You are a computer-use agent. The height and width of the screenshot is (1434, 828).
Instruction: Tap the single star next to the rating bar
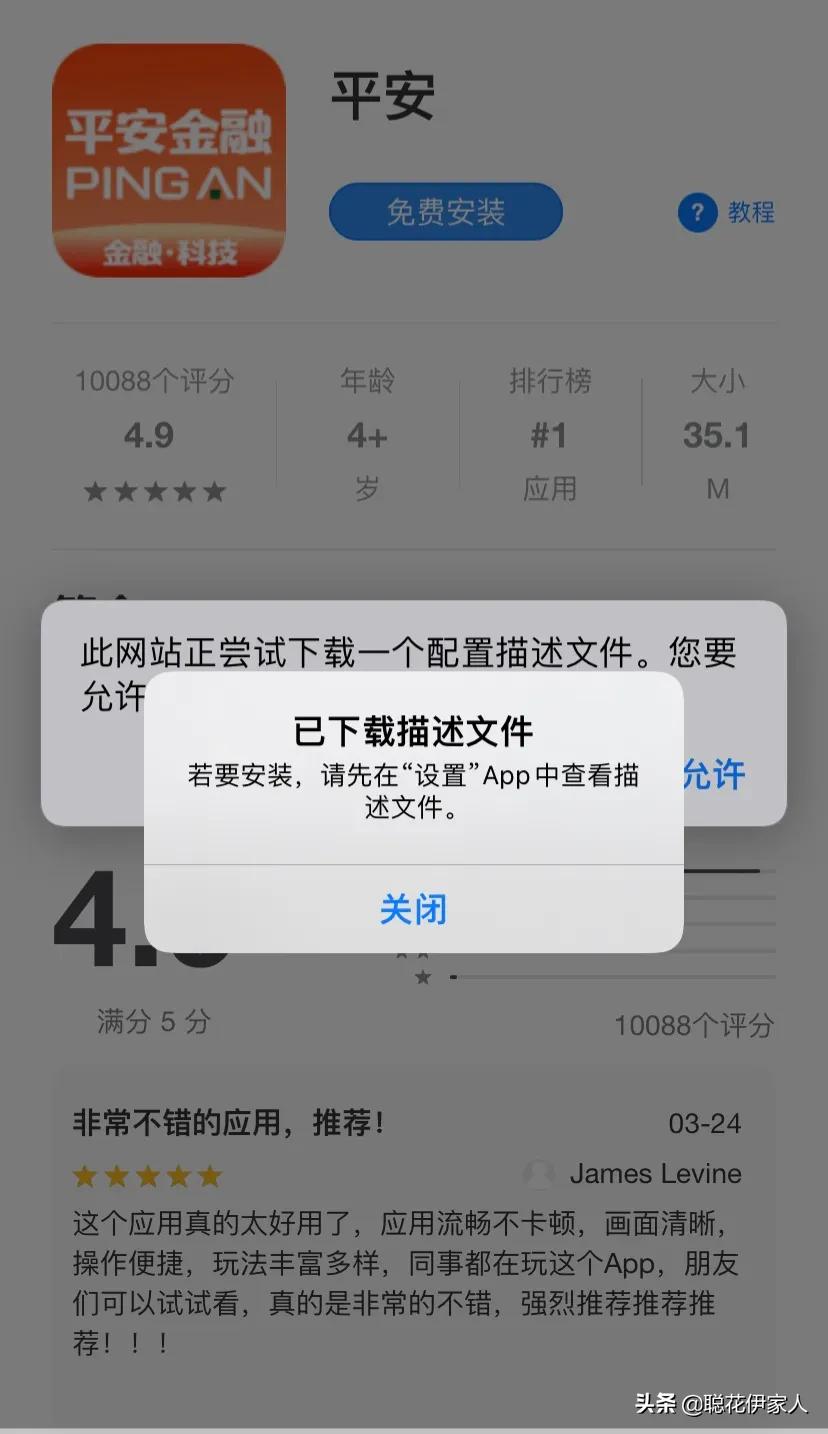pos(423,977)
